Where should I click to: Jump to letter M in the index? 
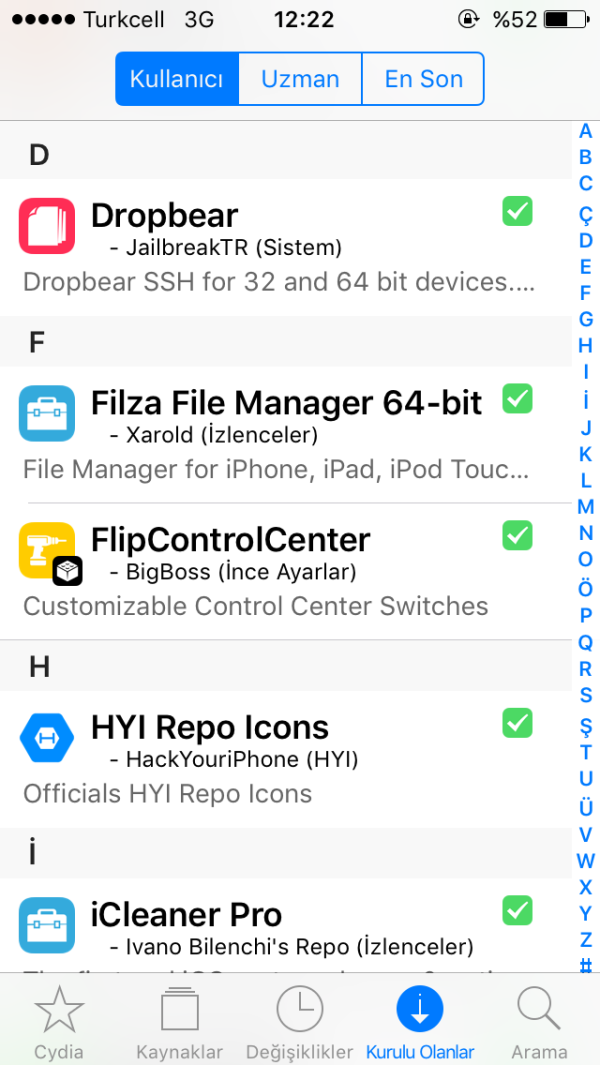click(586, 506)
